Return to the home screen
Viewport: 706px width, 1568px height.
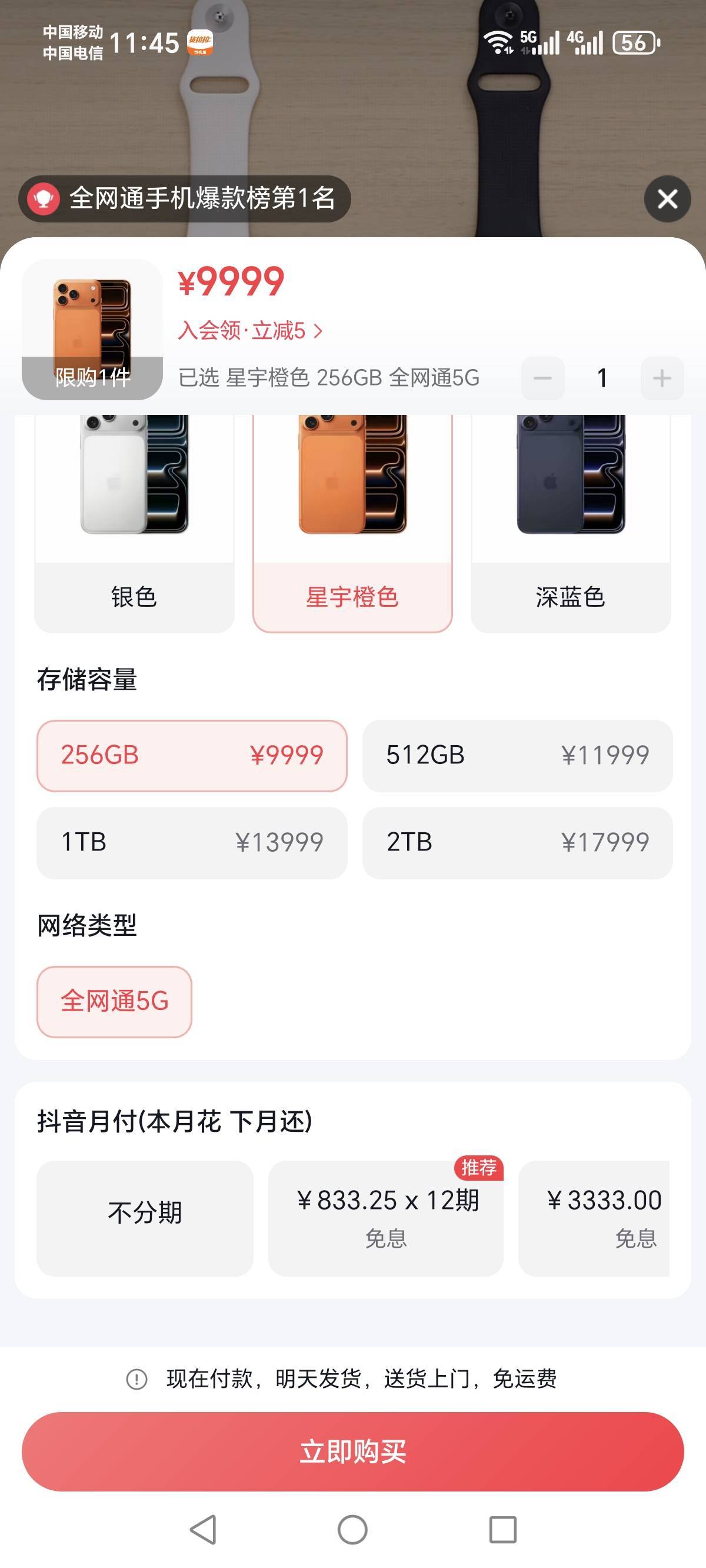(352, 1529)
